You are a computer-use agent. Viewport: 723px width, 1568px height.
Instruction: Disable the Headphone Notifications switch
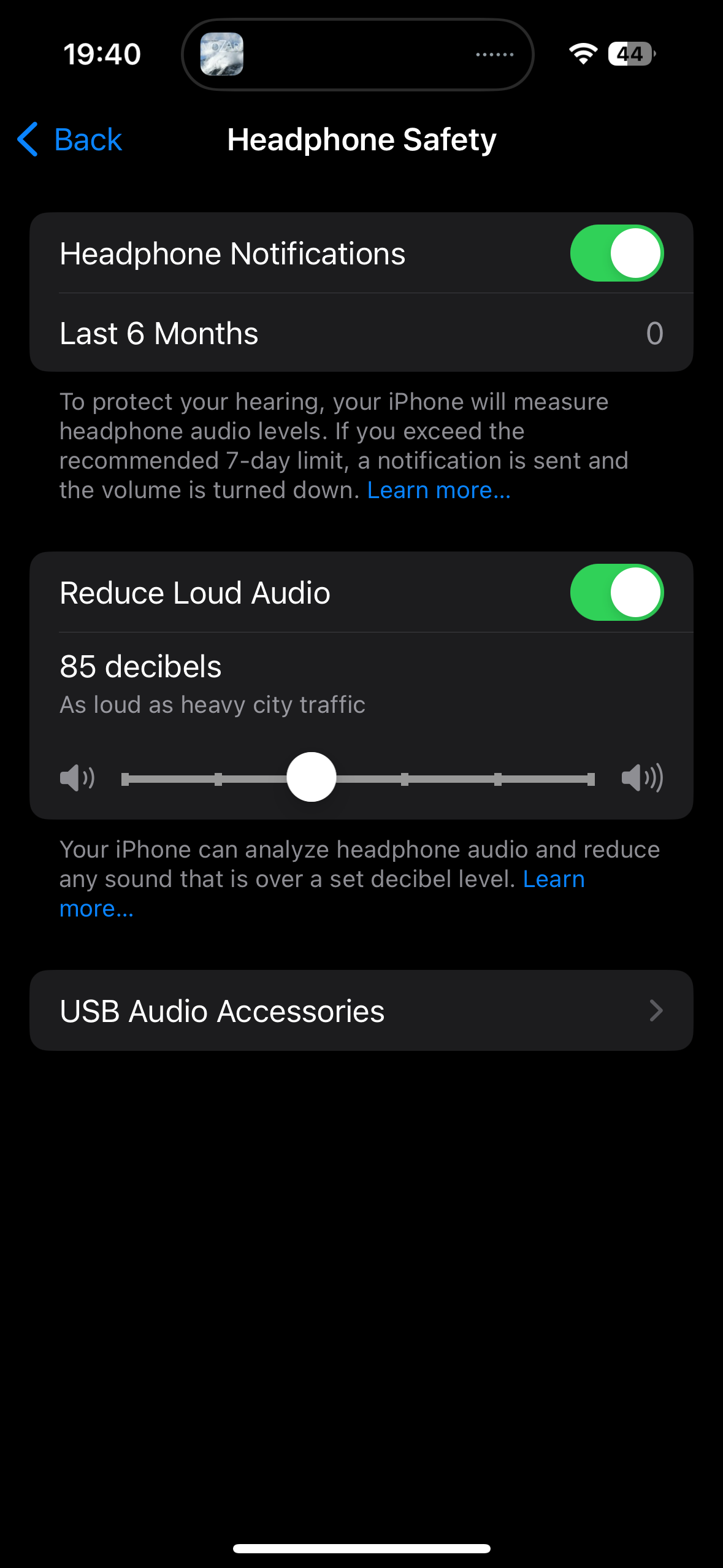(616, 253)
